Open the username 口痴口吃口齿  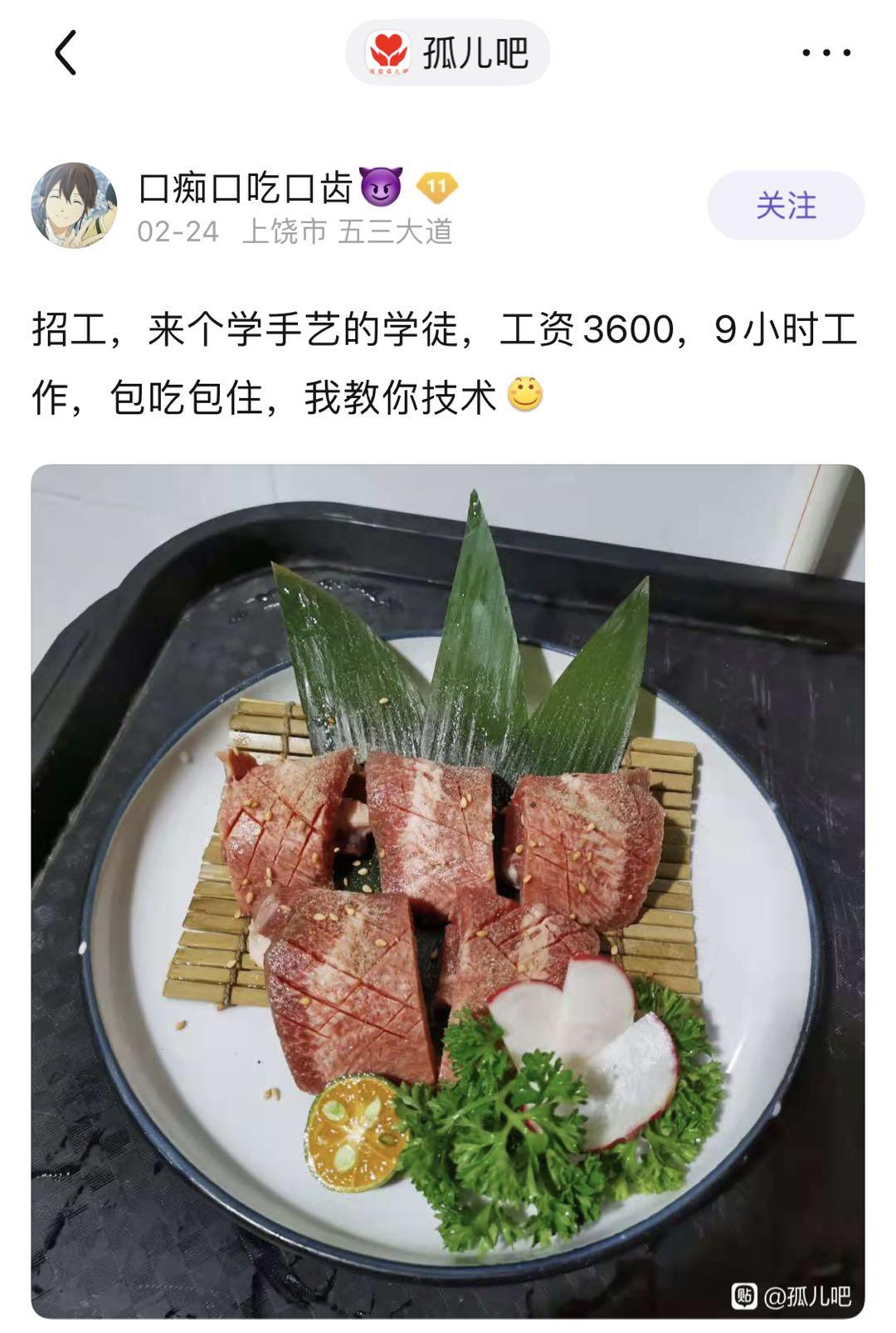click(x=246, y=187)
